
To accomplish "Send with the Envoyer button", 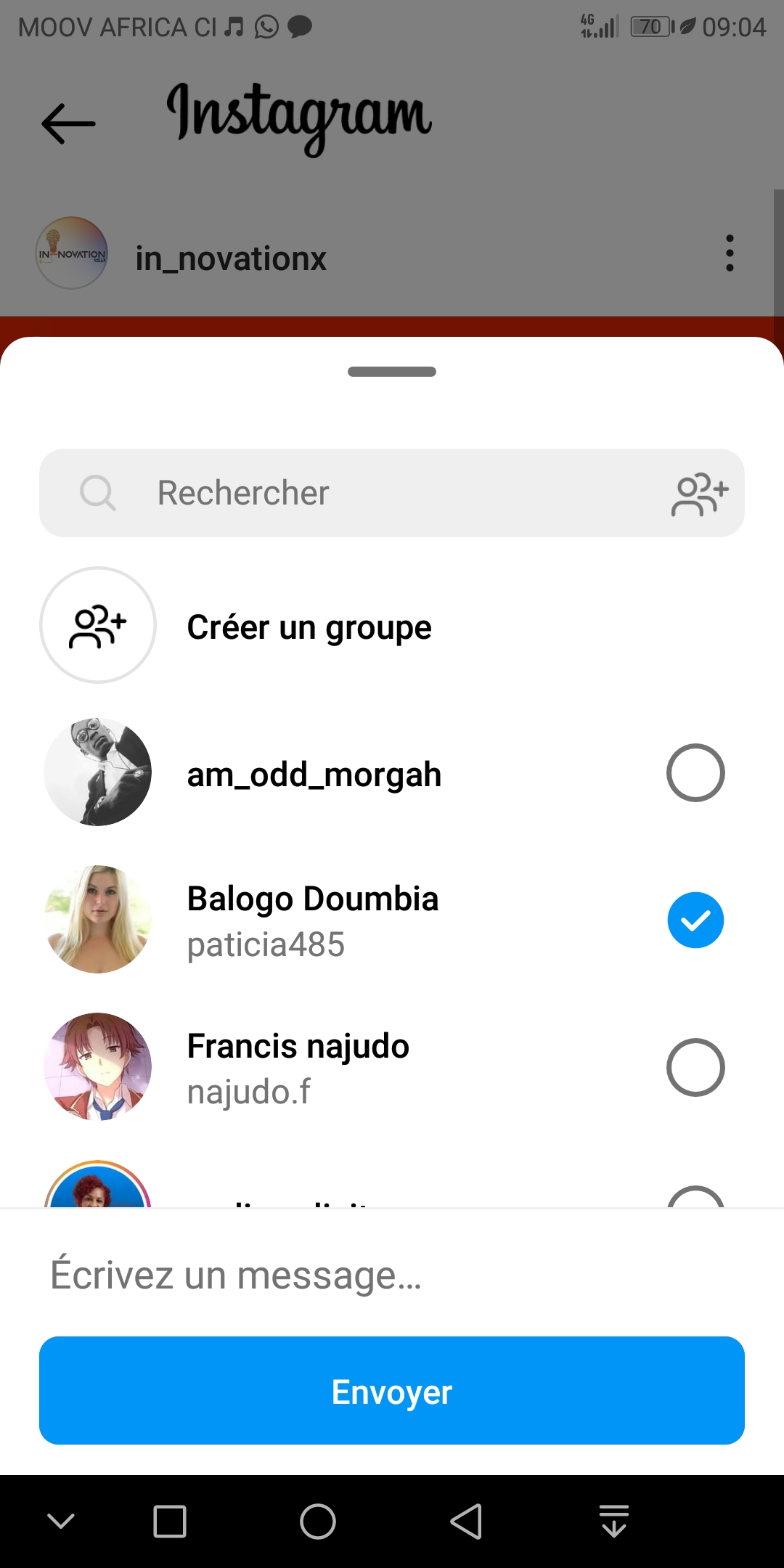I will pos(392,1391).
